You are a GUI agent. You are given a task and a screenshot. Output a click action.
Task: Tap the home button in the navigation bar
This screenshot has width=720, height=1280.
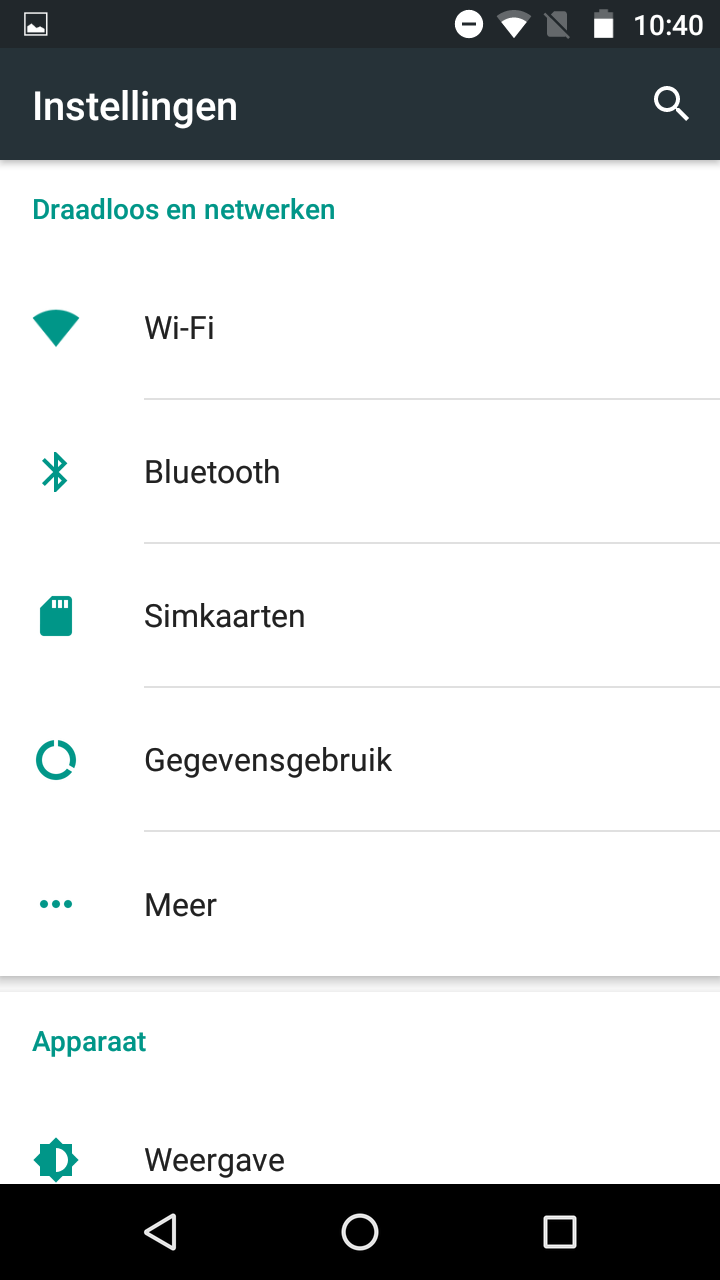pyautogui.click(x=360, y=1232)
